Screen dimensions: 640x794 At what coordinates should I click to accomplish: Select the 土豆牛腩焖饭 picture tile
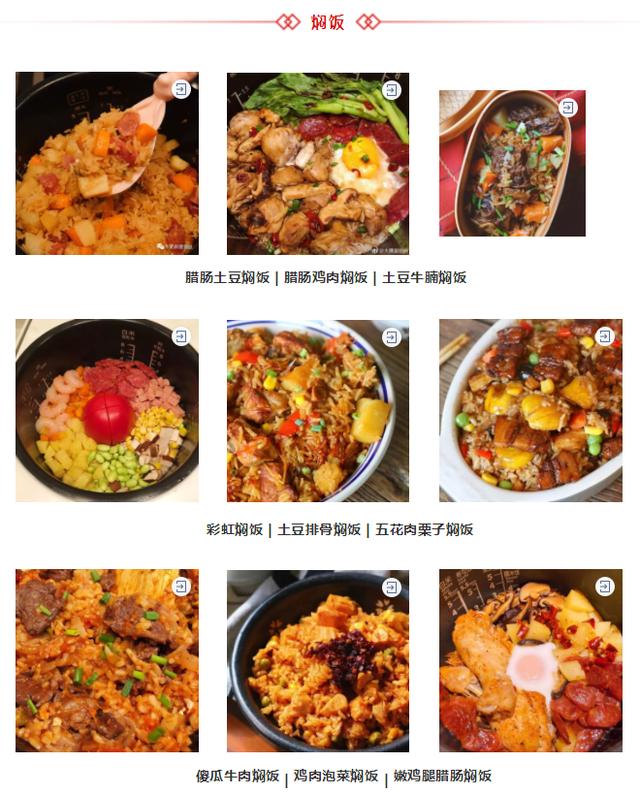512,163
